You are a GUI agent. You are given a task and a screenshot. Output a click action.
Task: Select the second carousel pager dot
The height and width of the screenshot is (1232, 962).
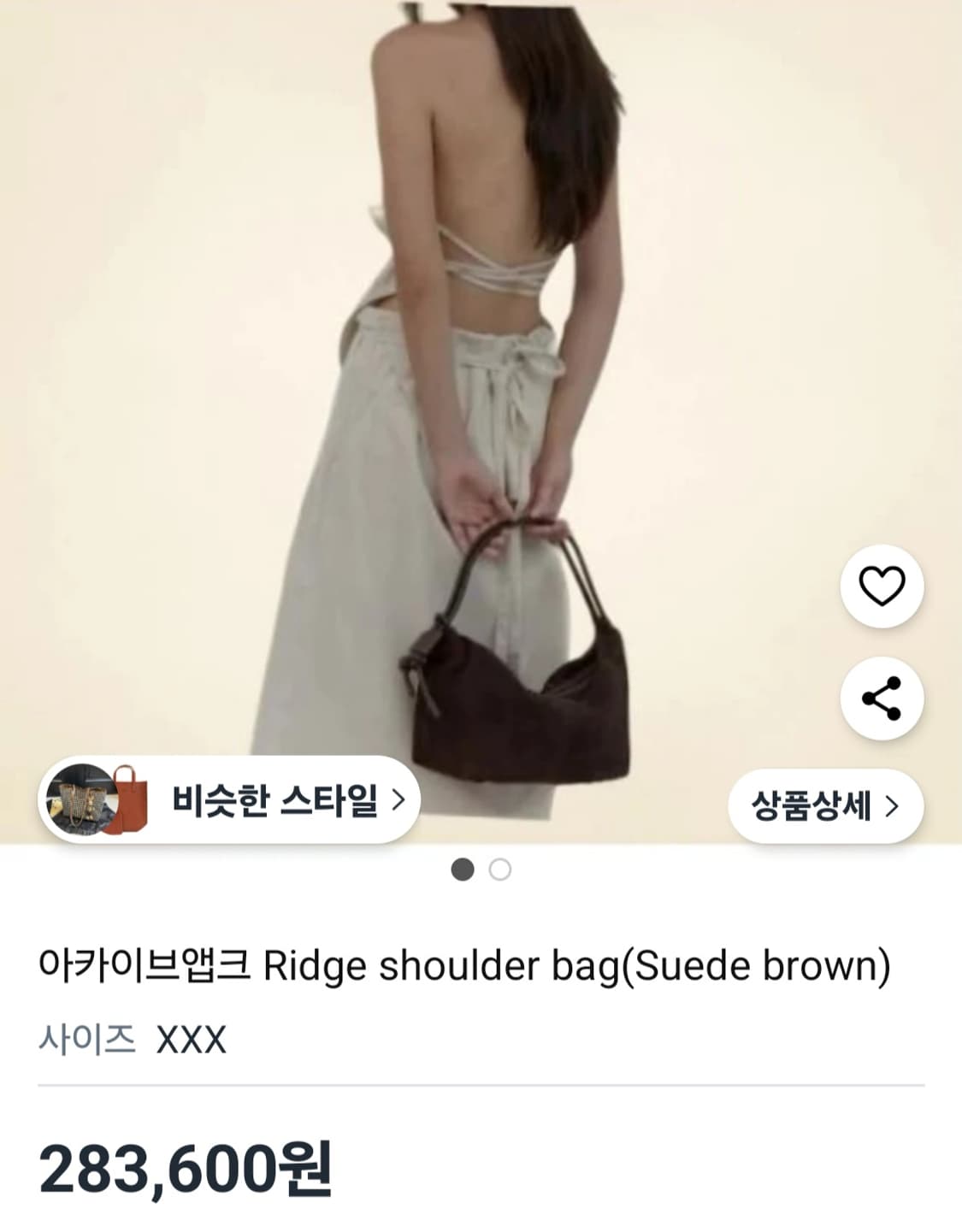(x=500, y=869)
